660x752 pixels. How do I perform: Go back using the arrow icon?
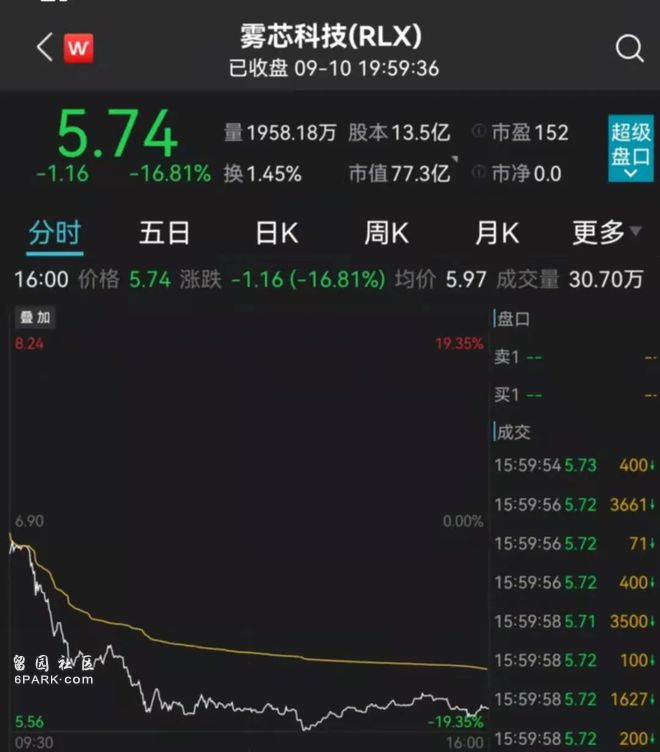click(43, 47)
